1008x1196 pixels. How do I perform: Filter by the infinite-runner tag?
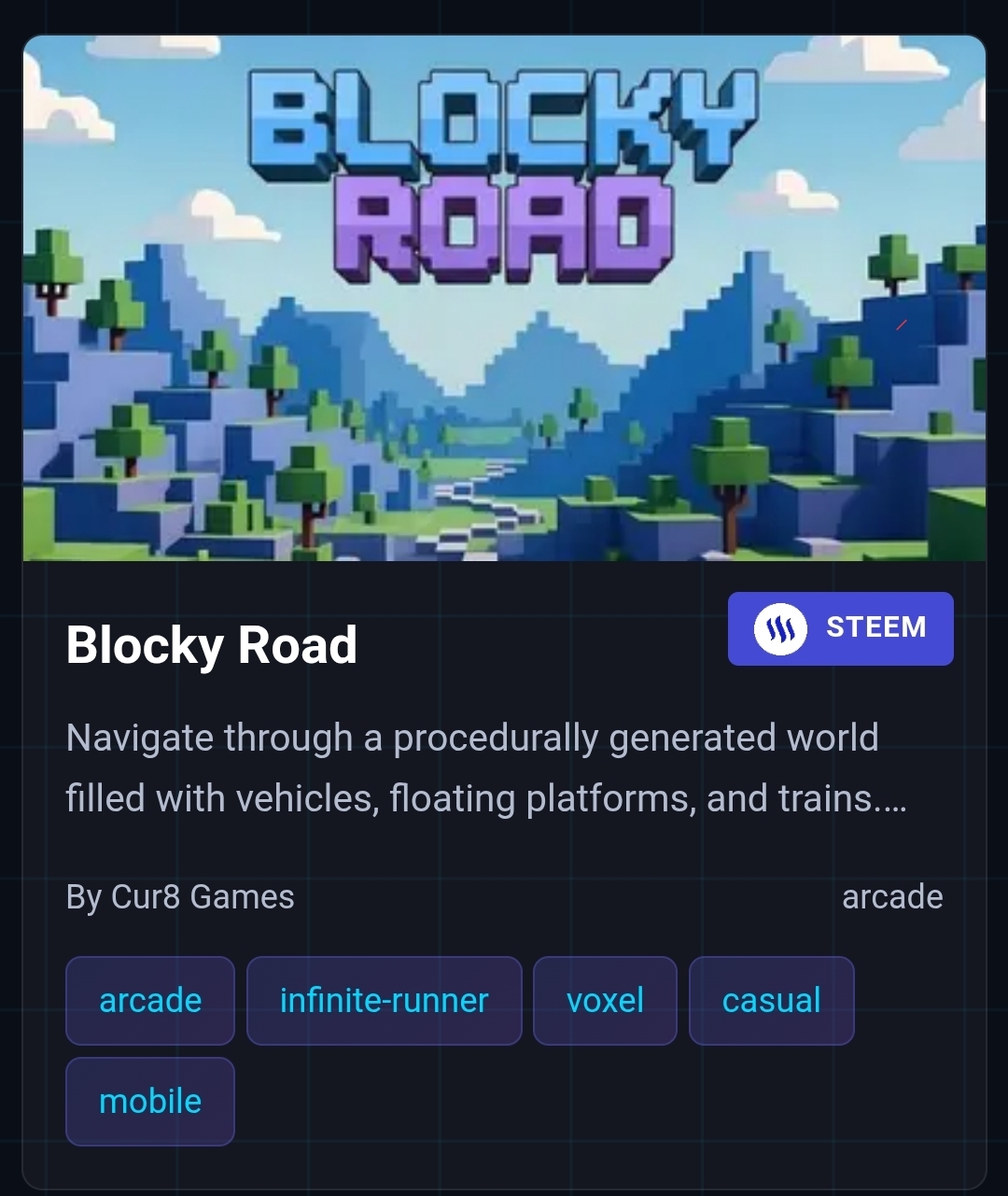click(384, 1001)
